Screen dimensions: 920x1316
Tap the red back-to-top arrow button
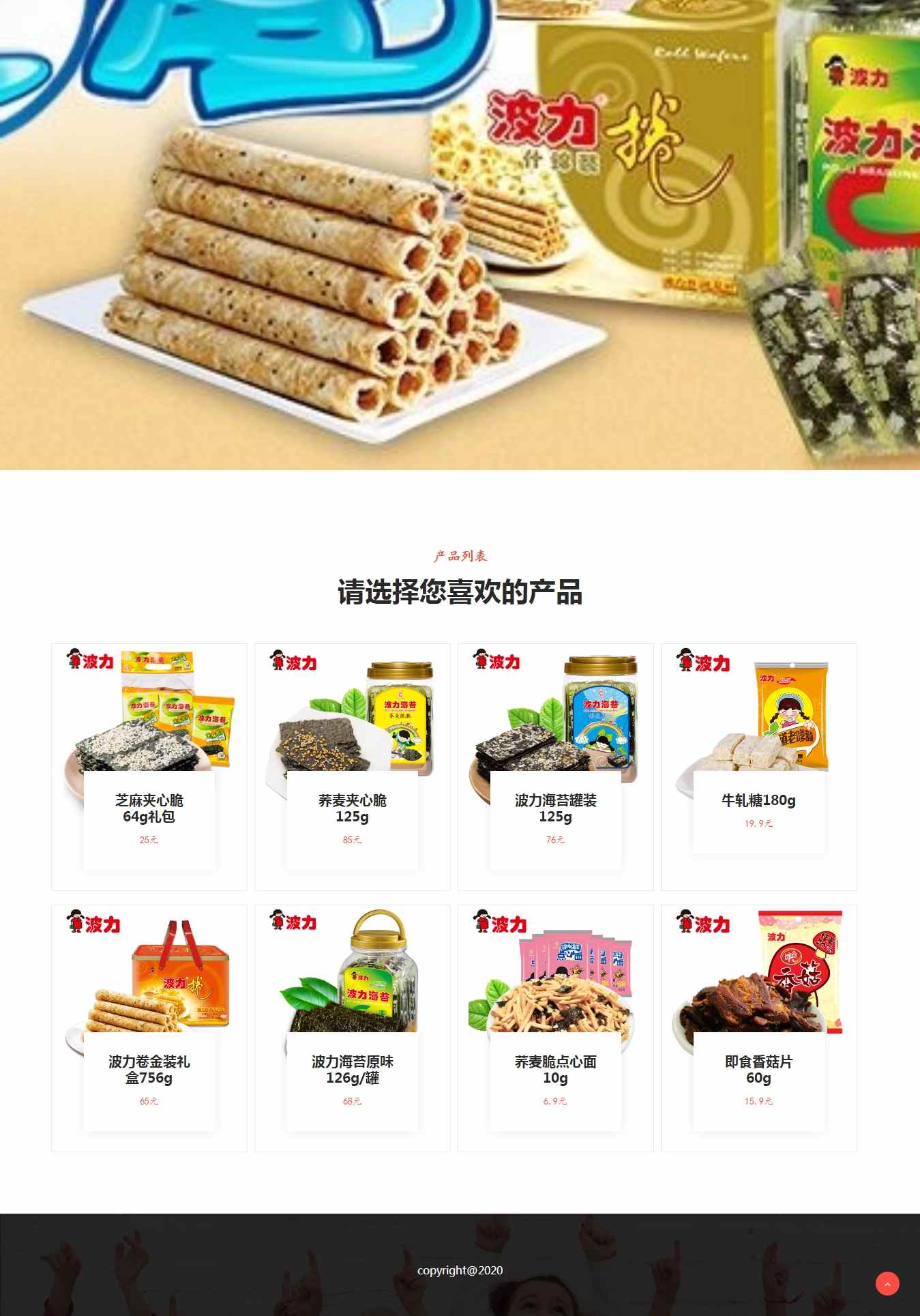pyautogui.click(x=887, y=1284)
